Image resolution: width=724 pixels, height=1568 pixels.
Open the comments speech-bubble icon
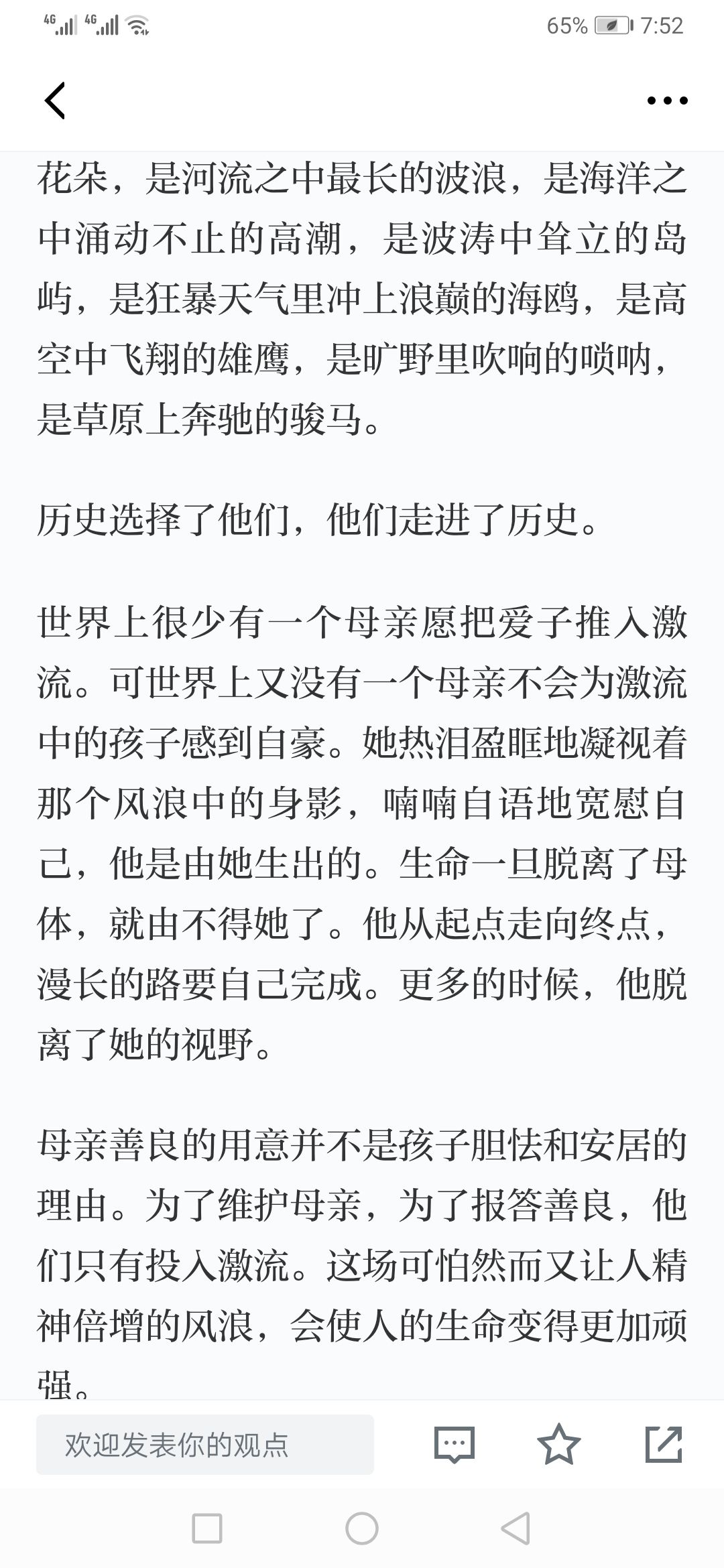(x=455, y=1445)
